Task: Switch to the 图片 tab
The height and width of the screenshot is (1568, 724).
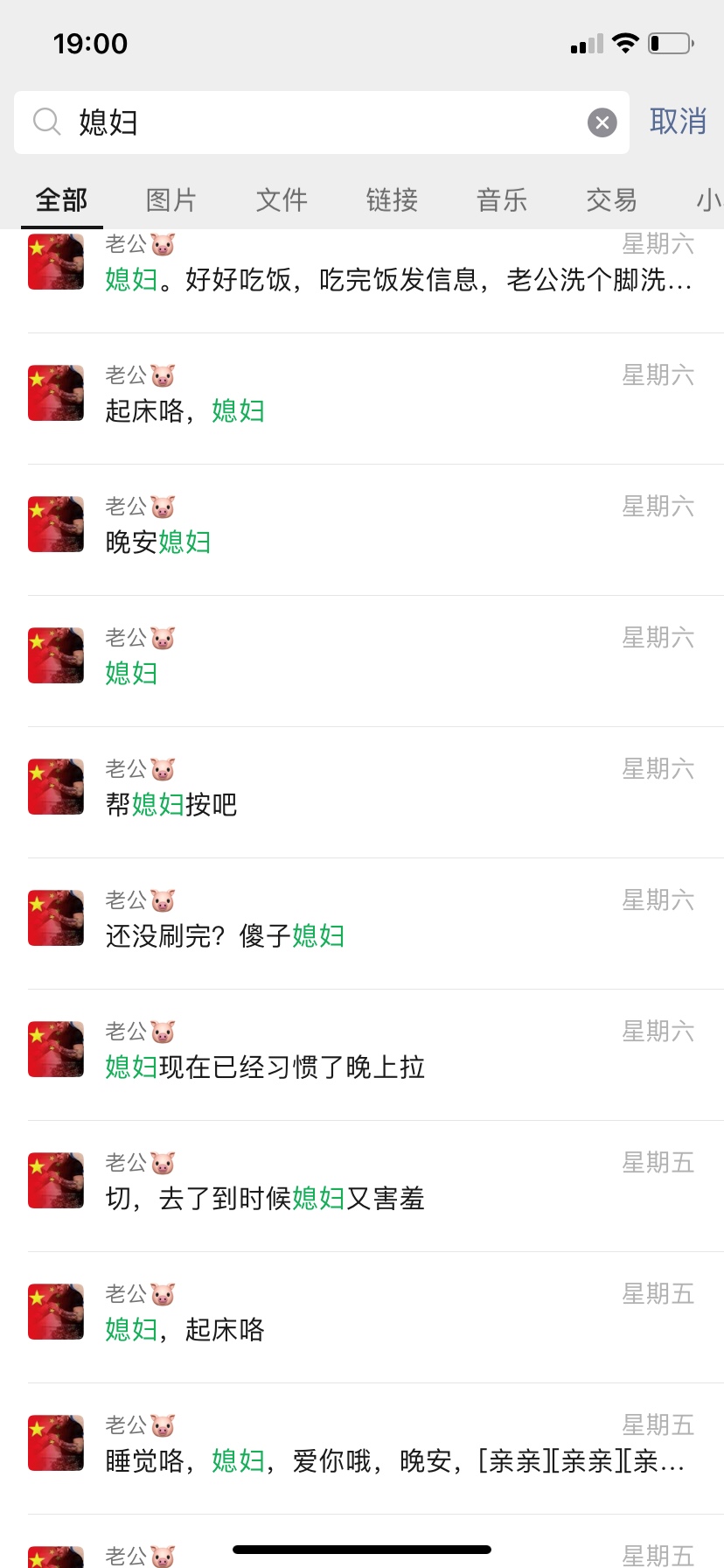Action: point(171,200)
